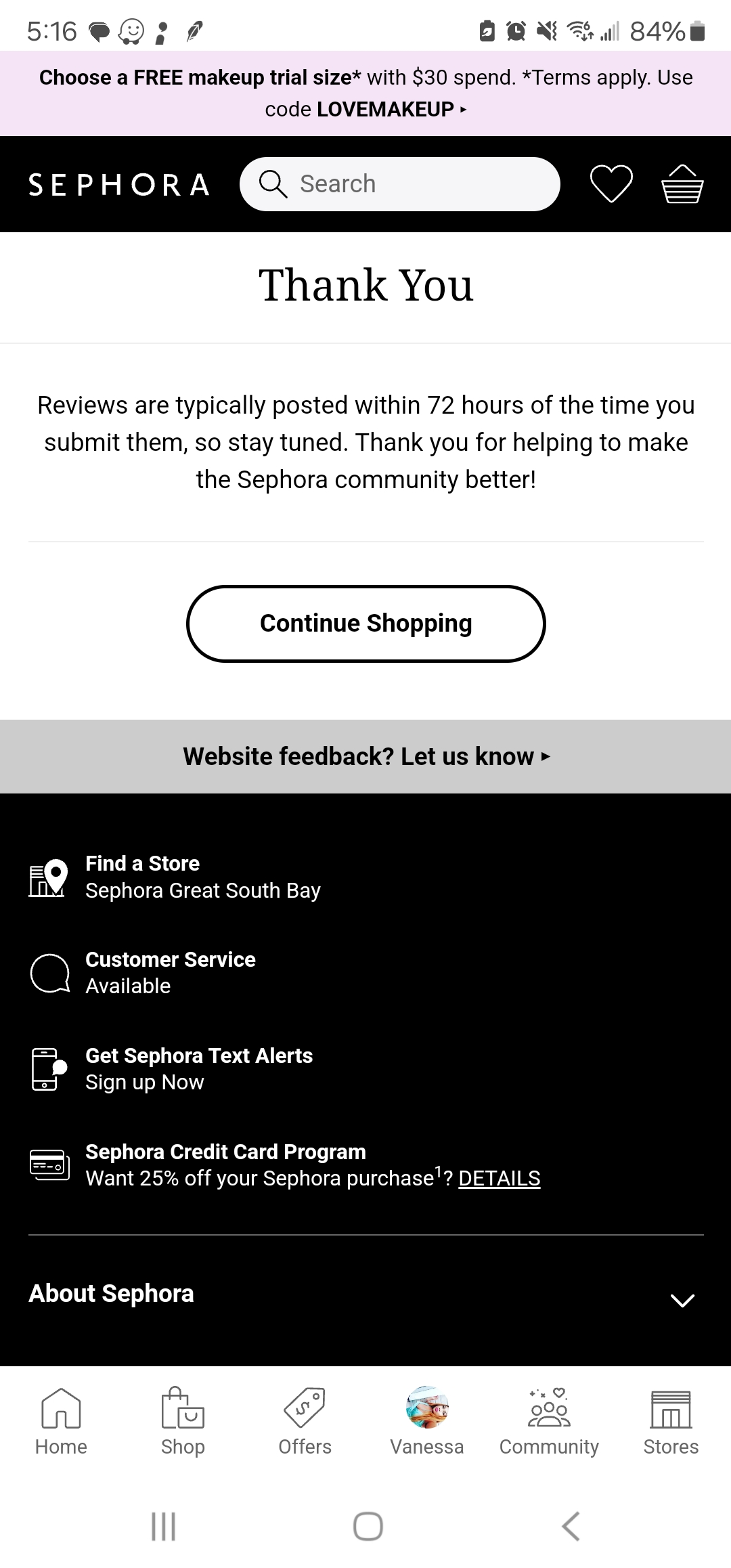The height and width of the screenshot is (1568, 731).
Task: Open website feedback link
Action: tap(365, 756)
